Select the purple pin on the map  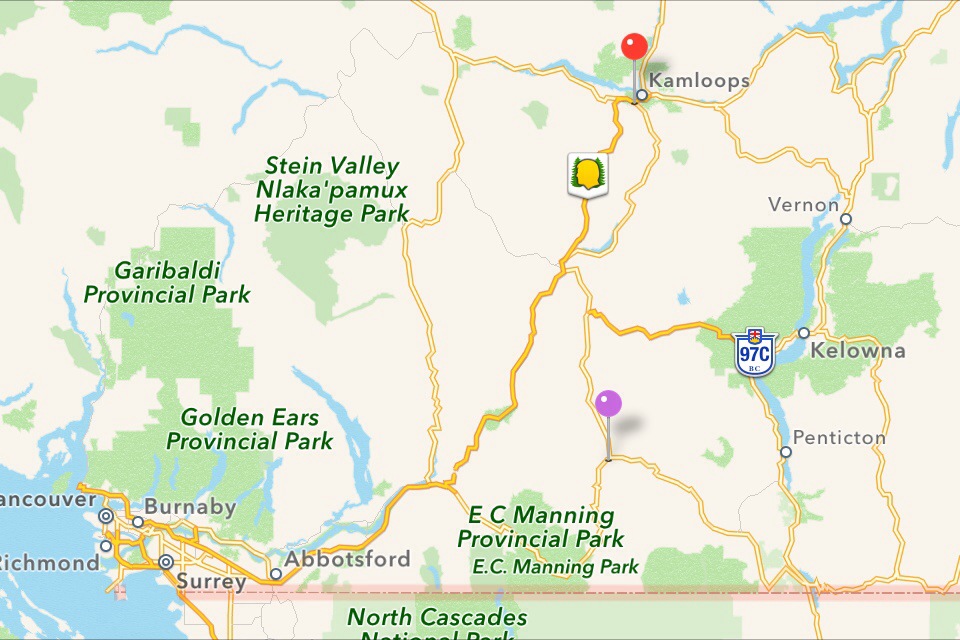(x=608, y=405)
